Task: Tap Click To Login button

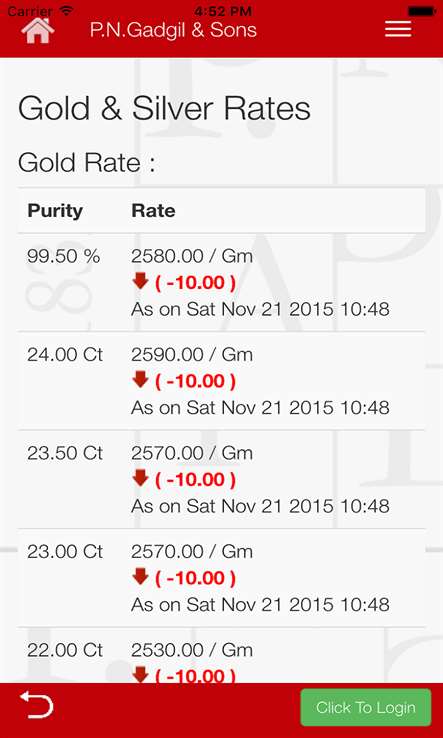Action: click(366, 707)
